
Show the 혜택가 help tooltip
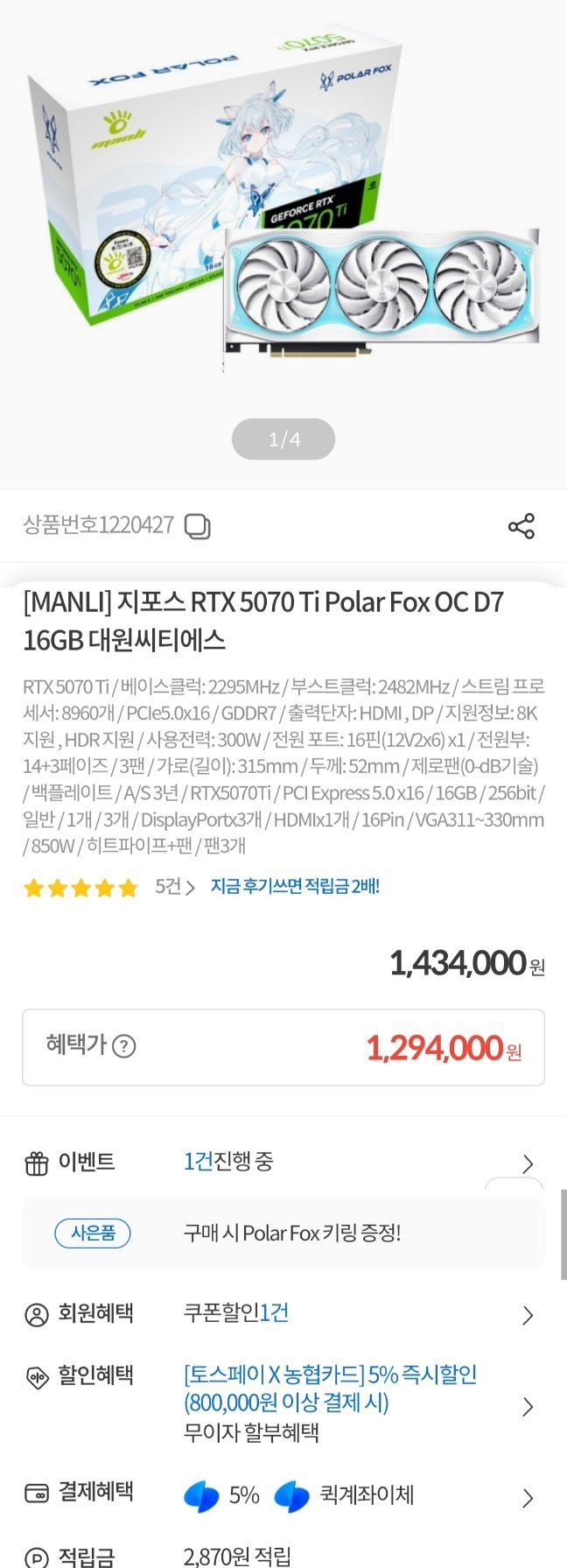click(x=124, y=1046)
